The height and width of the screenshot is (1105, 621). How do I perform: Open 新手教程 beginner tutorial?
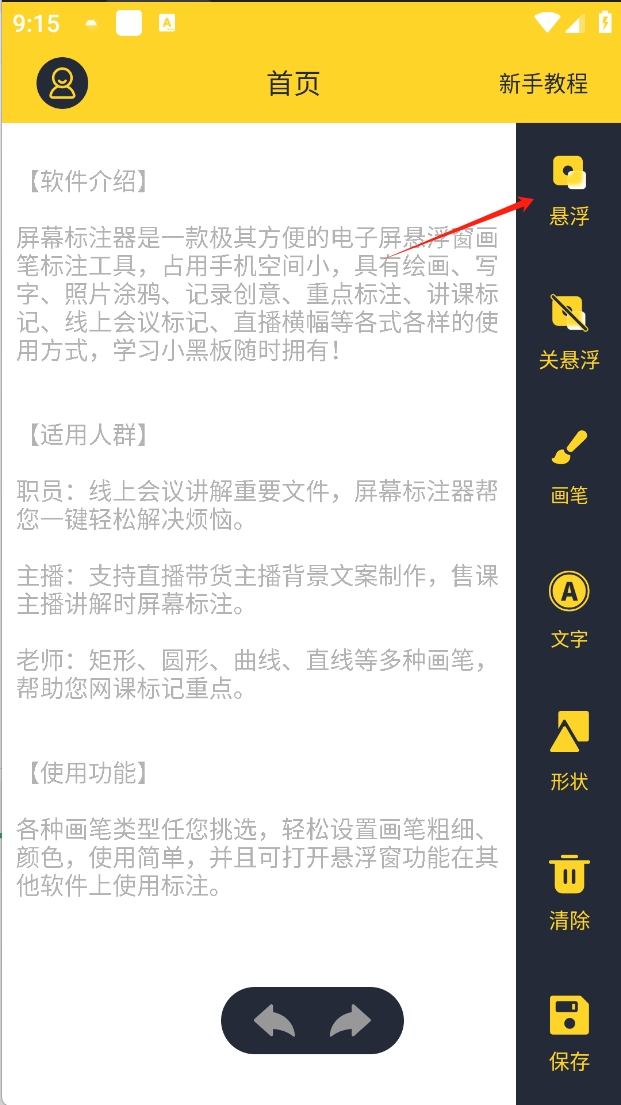click(543, 83)
